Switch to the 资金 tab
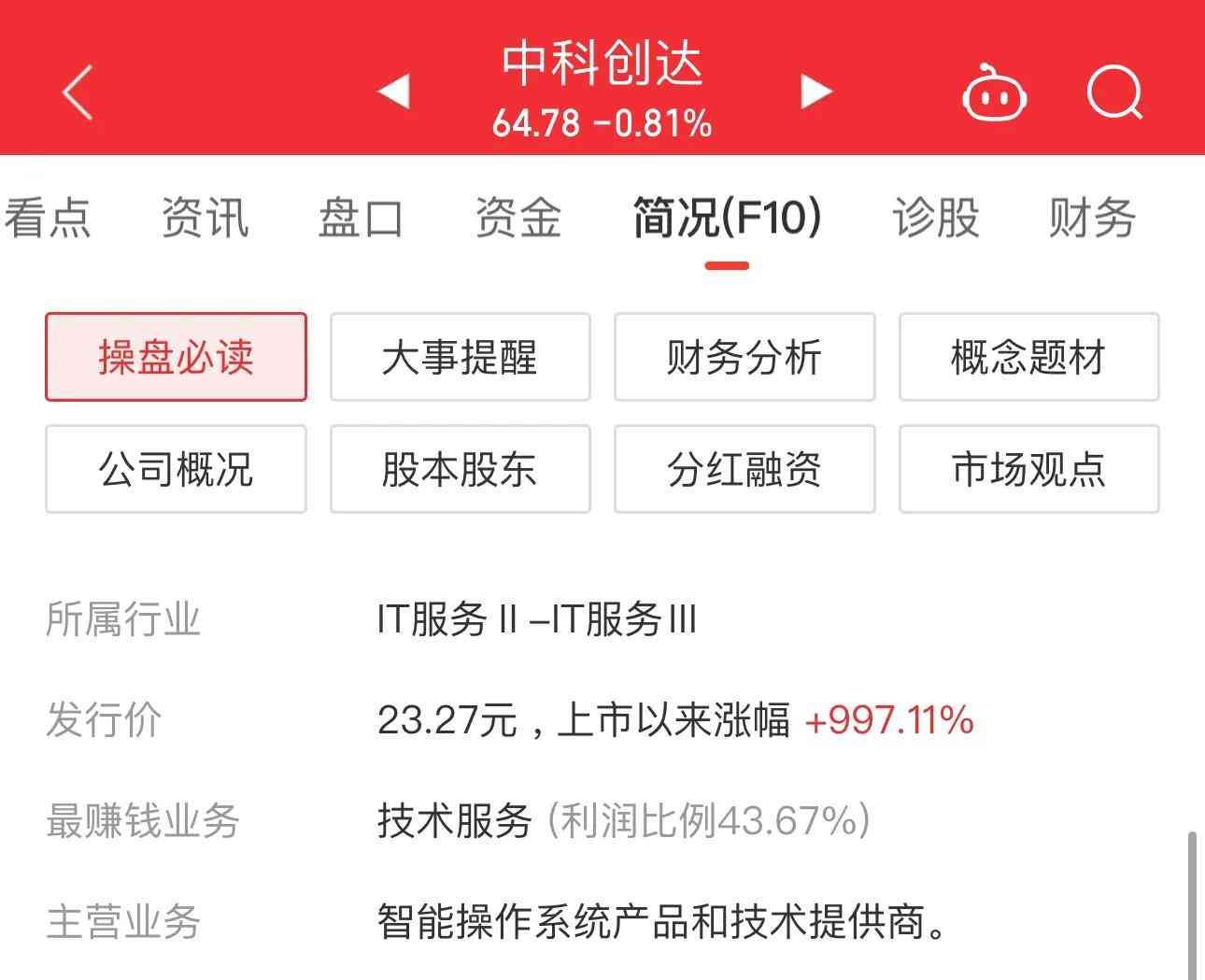The image size is (1205, 980). click(517, 218)
